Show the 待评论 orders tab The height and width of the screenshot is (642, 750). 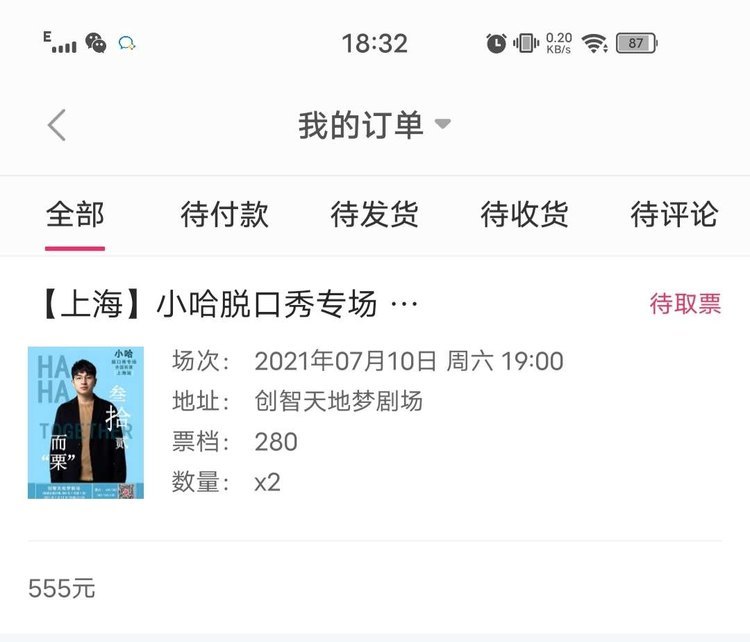(675, 214)
